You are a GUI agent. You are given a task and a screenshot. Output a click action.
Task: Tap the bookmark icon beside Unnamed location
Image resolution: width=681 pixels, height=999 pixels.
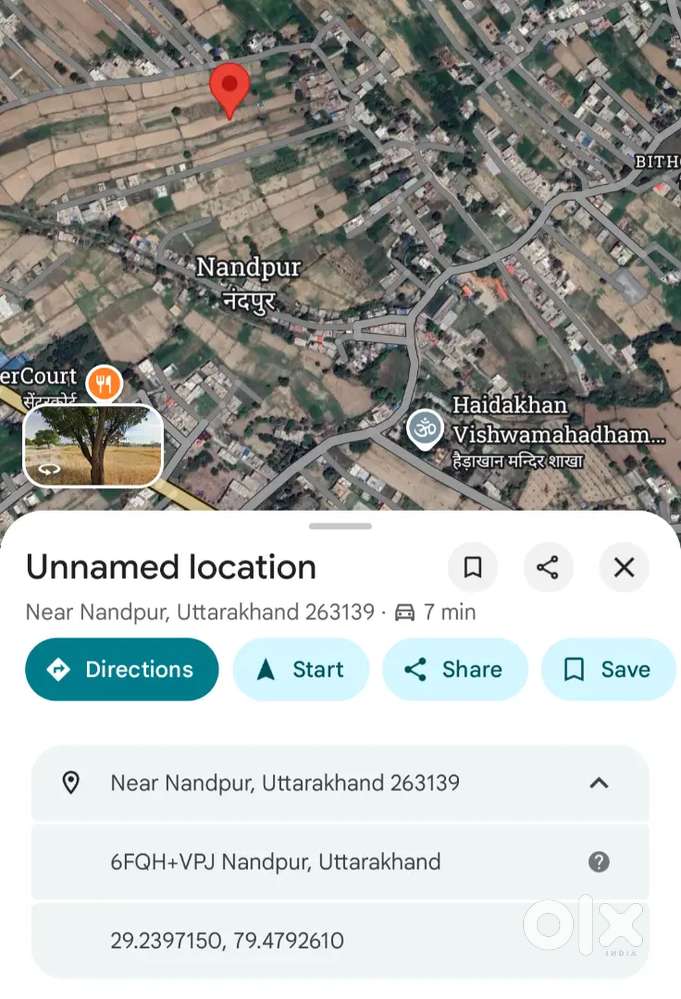coord(472,567)
